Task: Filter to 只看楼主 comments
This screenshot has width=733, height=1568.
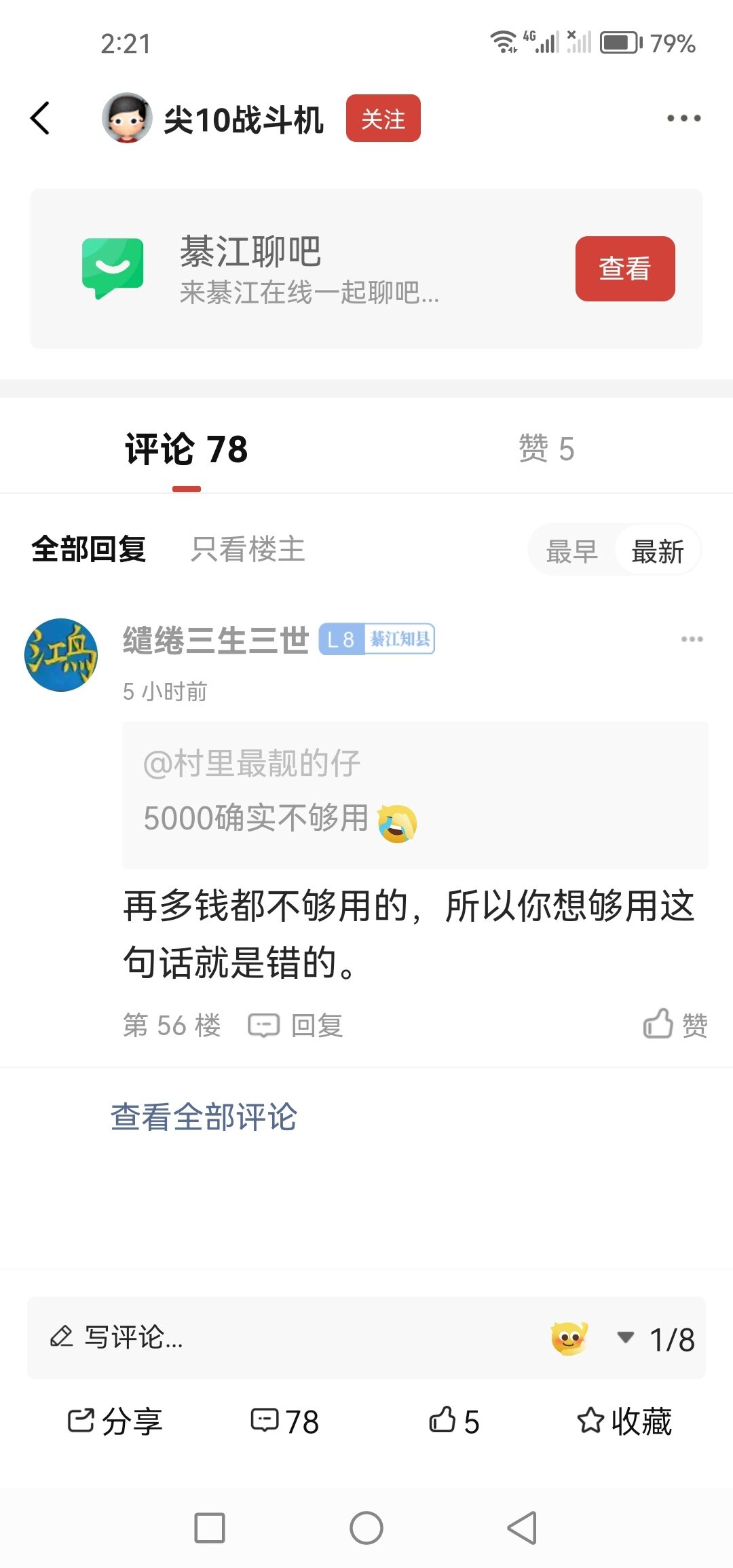Action: point(248,549)
